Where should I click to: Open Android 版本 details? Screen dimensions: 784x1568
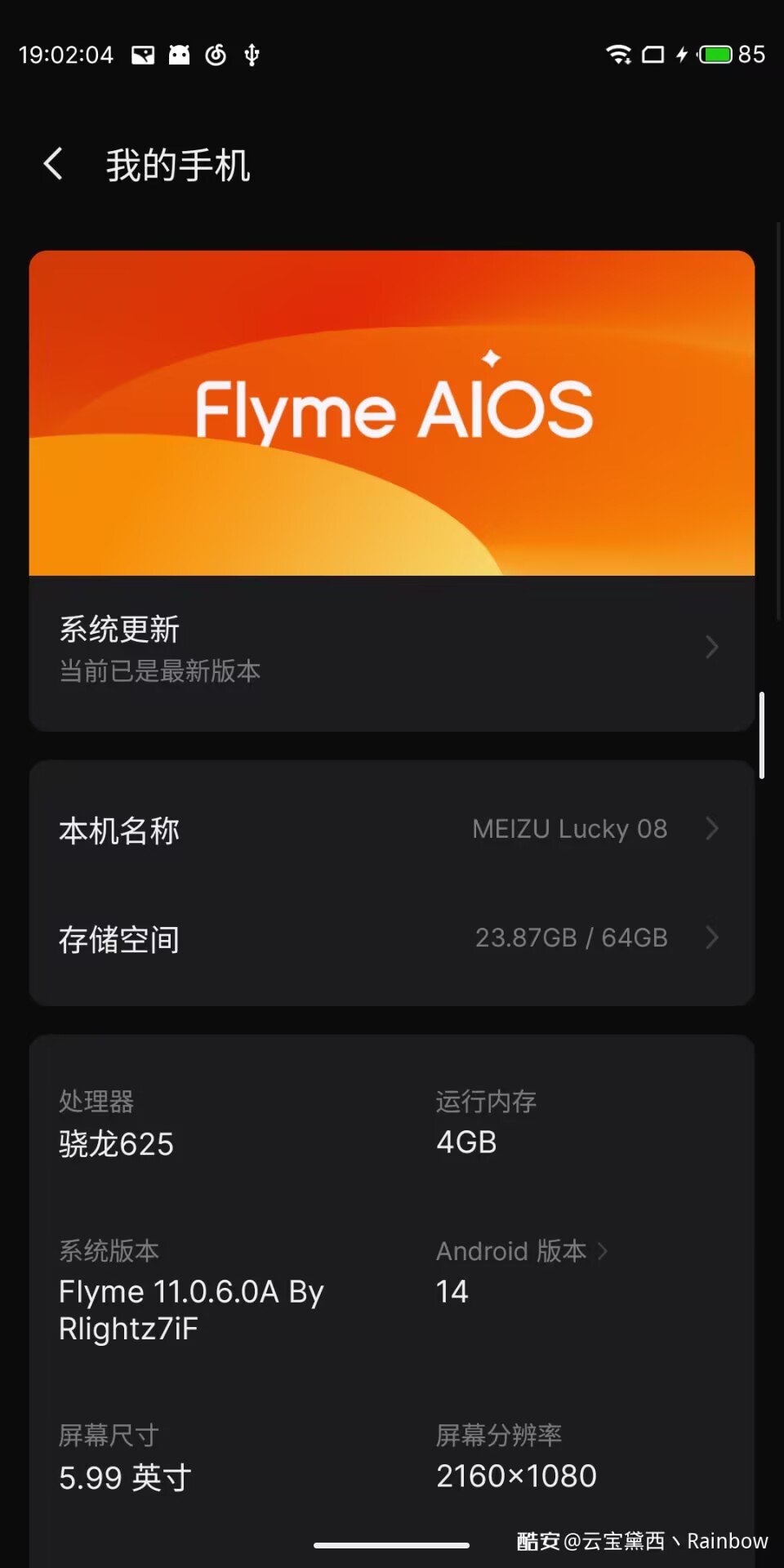coord(522,1251)
